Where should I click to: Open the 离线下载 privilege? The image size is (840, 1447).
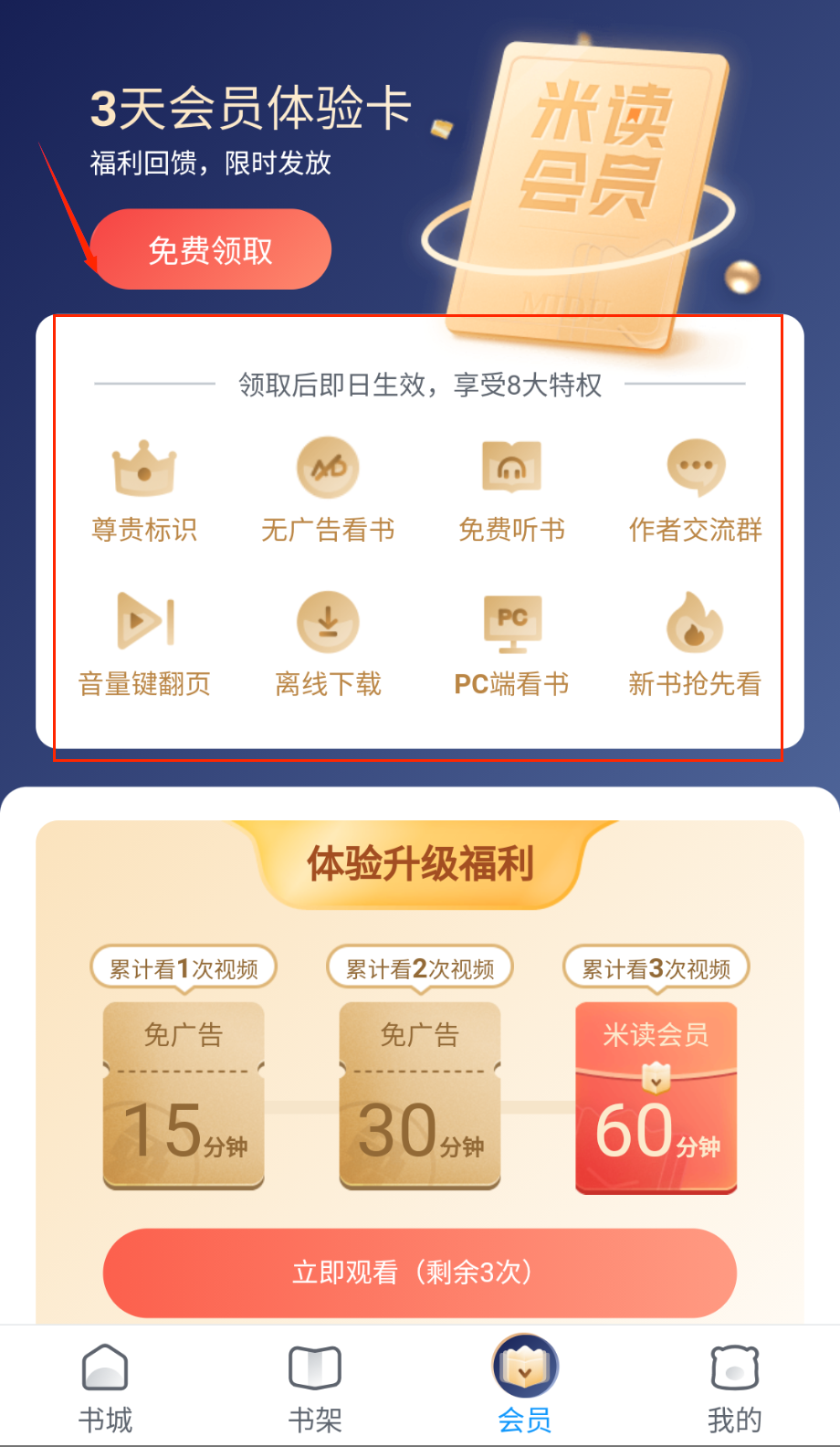(x=328, y=644)
